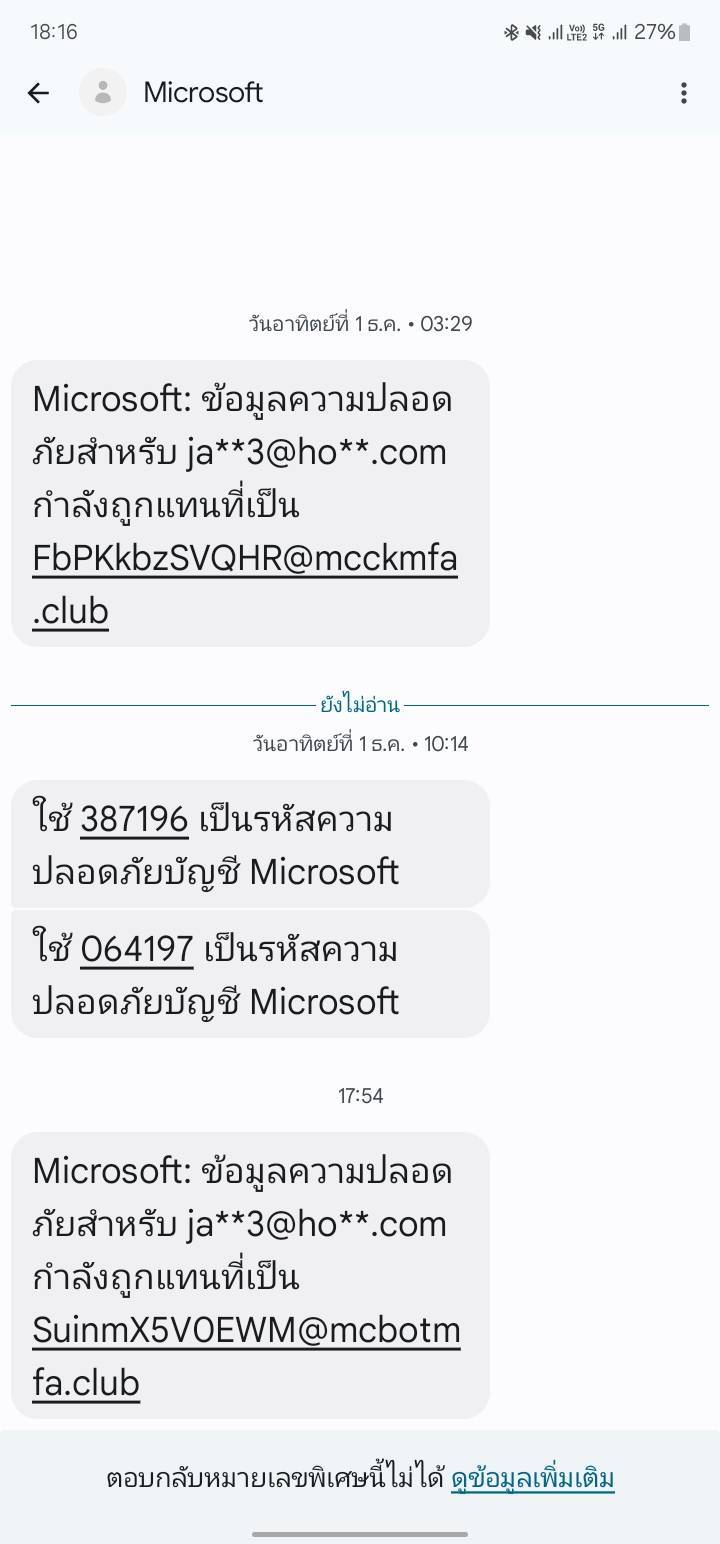The image size is (720, 1544).
Task: Open the FbPKkbzSVQHR@mcckmfa.club email link
Action: coord(244,559)
